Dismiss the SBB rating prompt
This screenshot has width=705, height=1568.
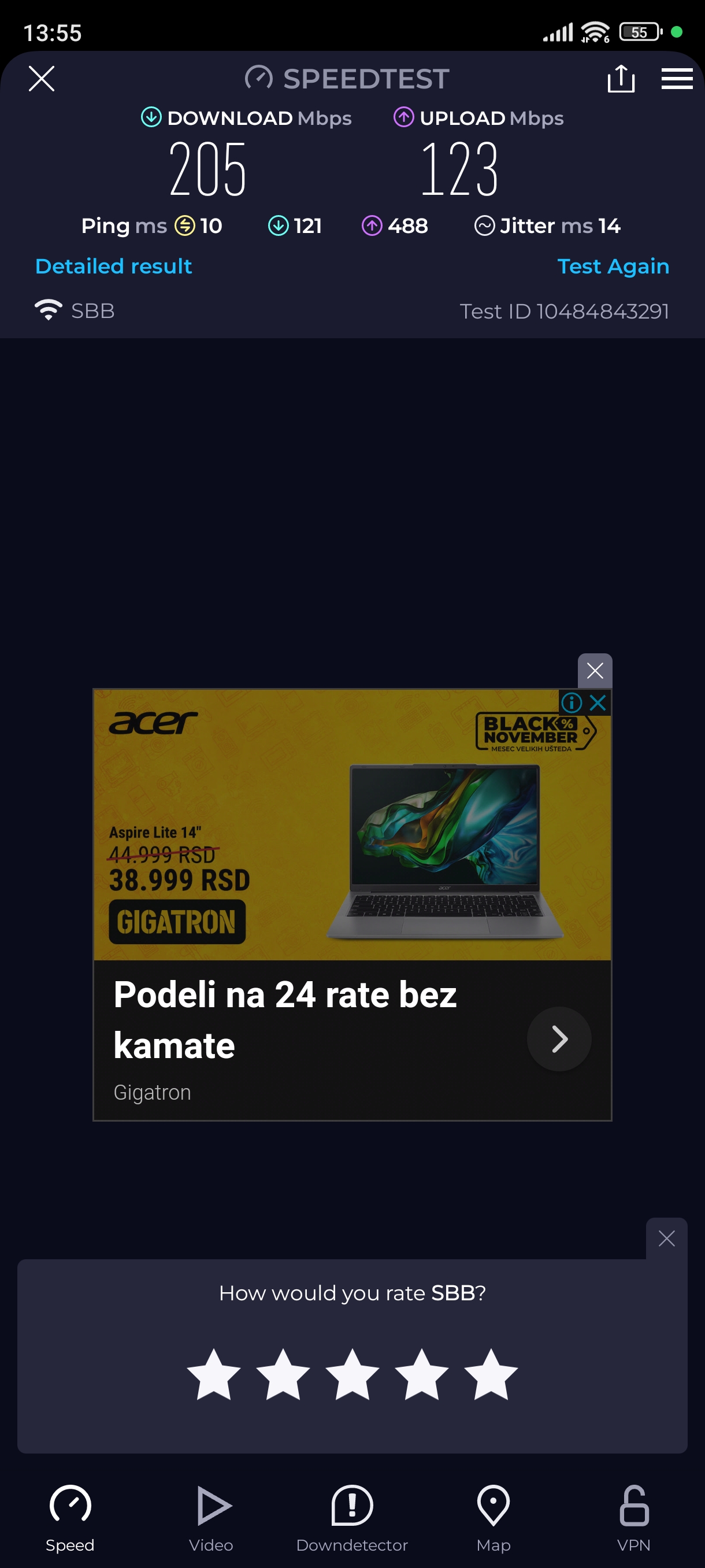666,1238
